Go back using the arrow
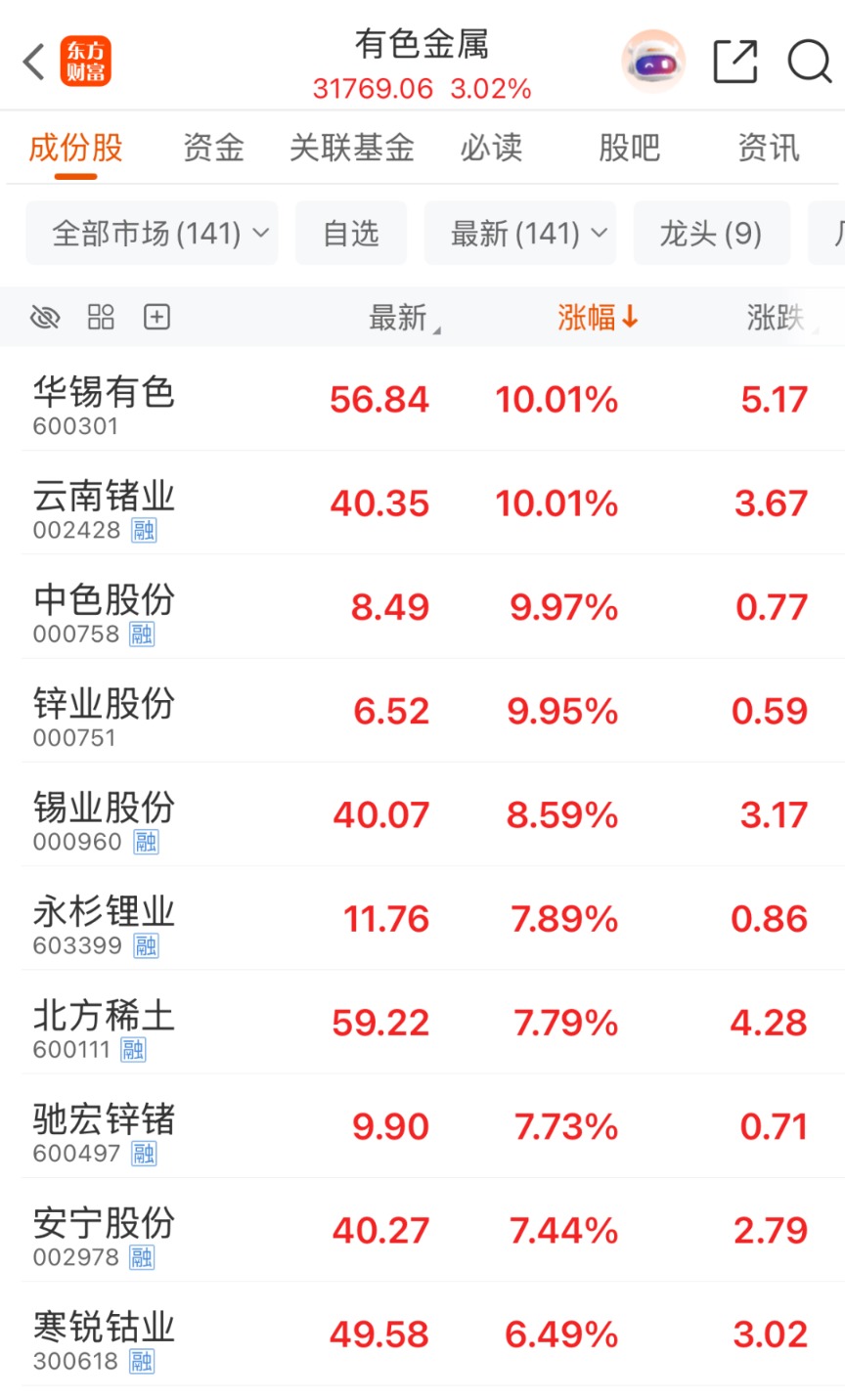 pyautogui.click(x=34, y=62)
